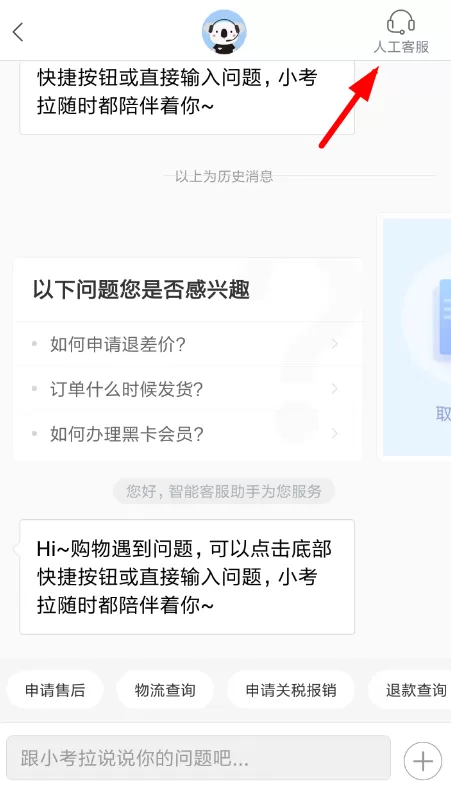Open the question 订单什么时候发货?

coord(188,389)
